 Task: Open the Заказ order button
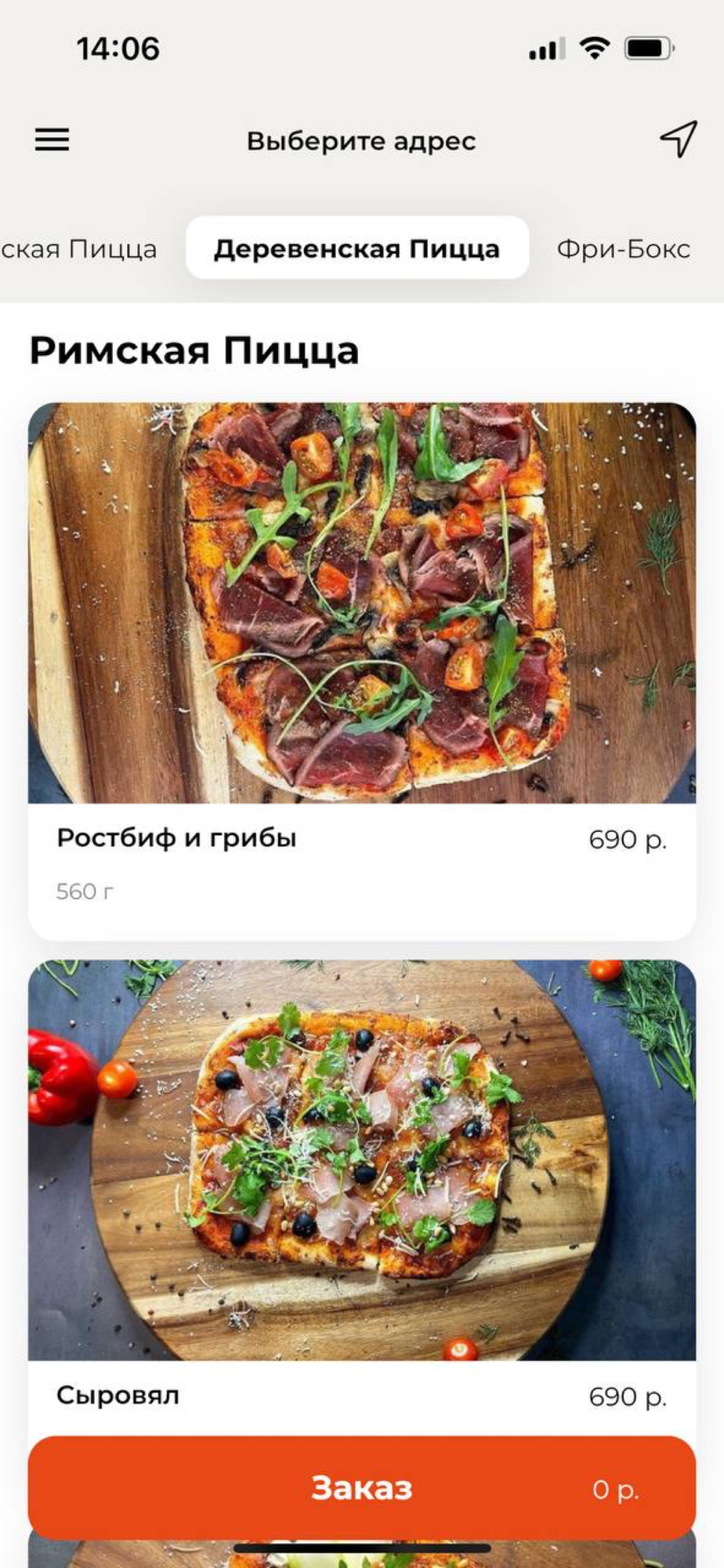(x=361, y=1487)
